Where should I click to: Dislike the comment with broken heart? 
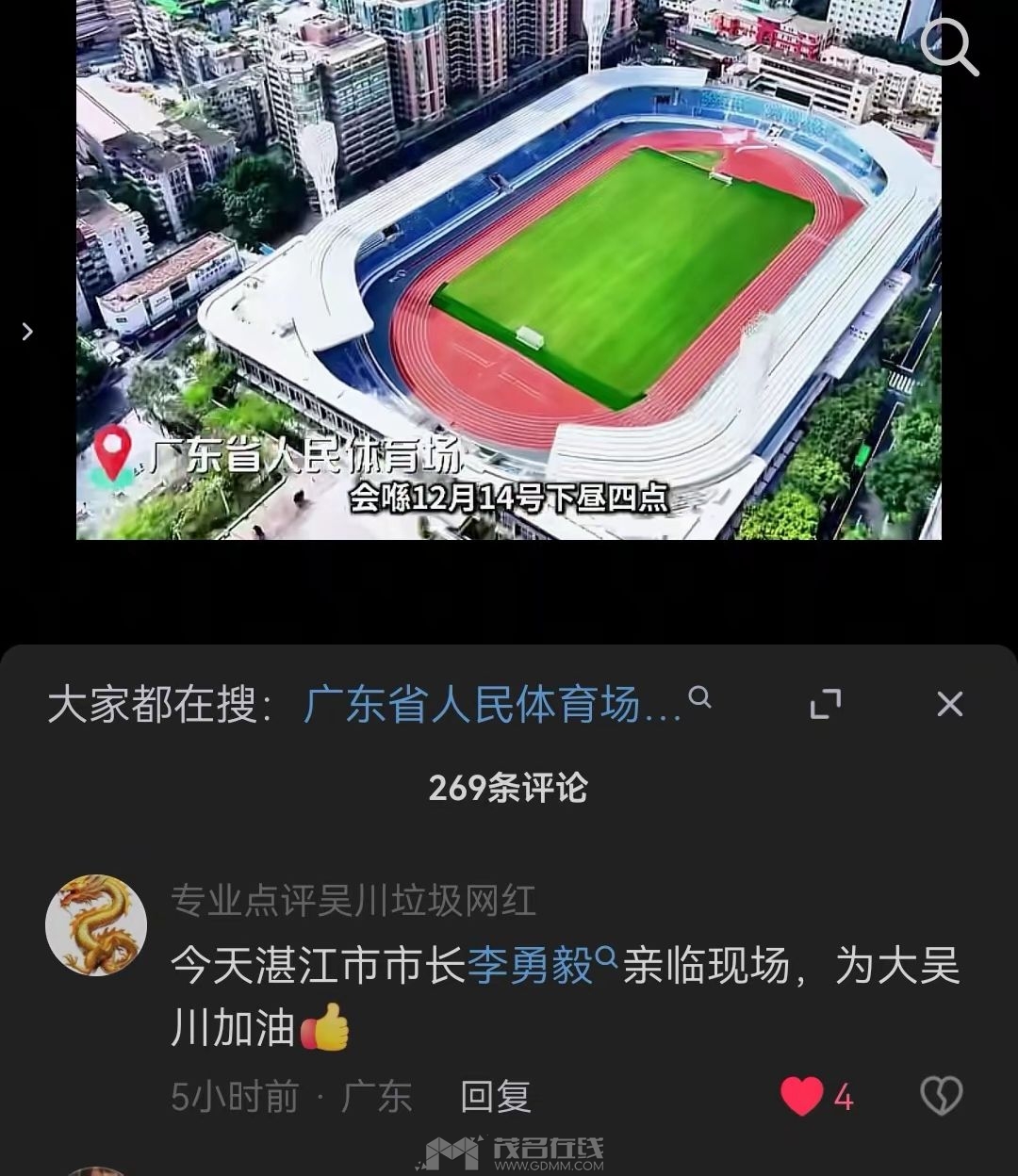(x=941, y=1096)
